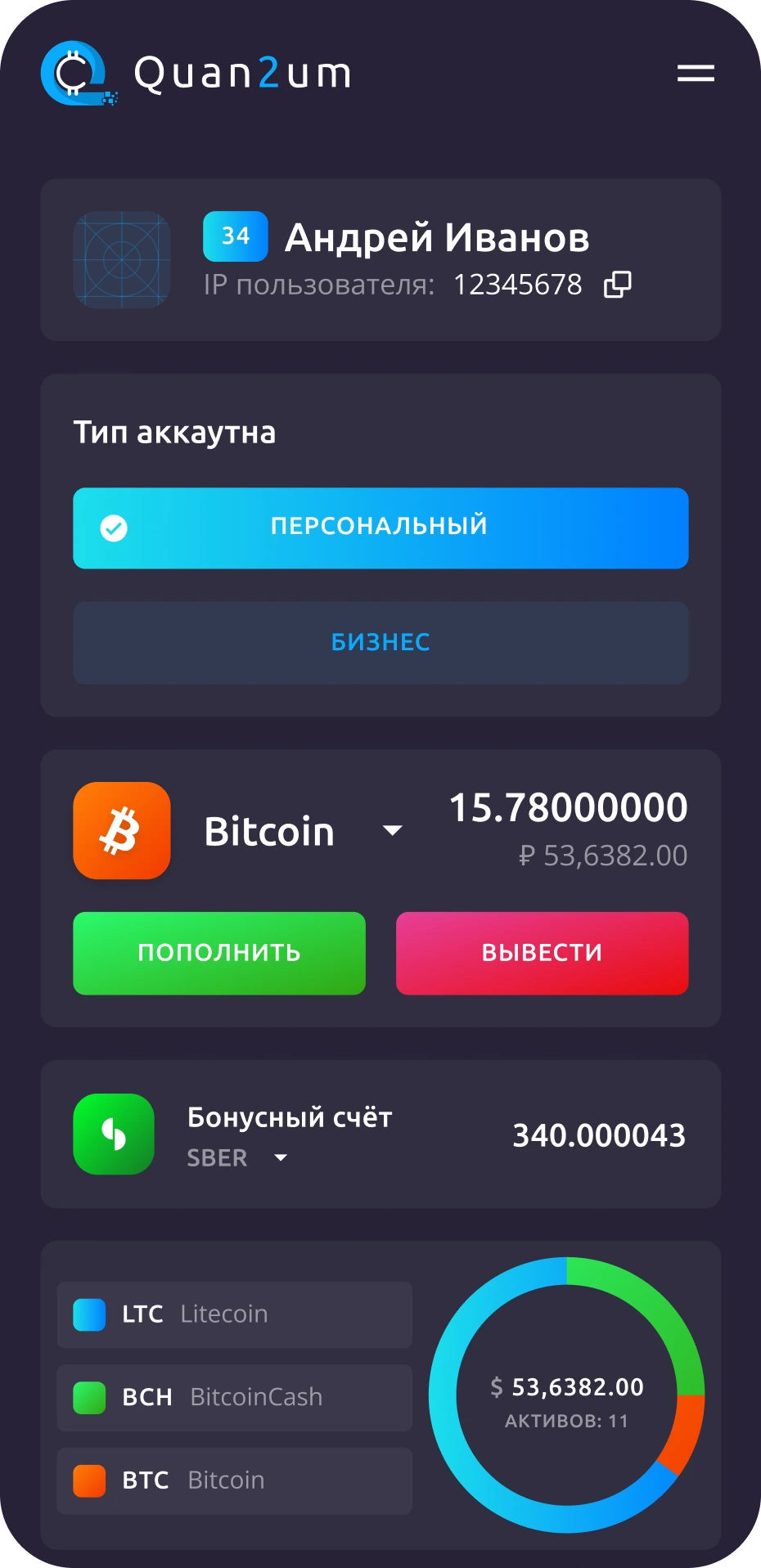Tap the ВЫВЕСТИ withdraw button

pyautogui.click(x=542, y=953)
